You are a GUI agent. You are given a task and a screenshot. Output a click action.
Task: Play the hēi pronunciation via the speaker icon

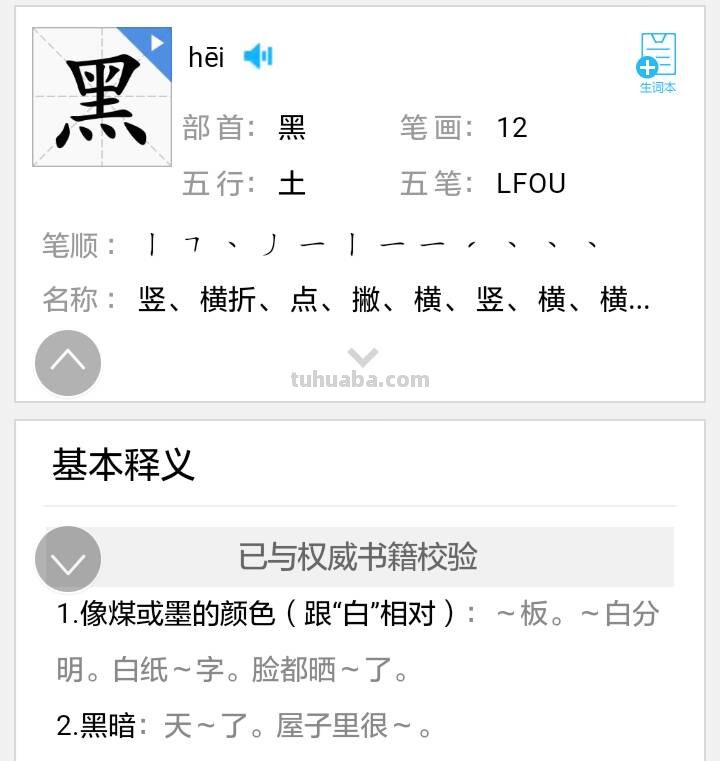(x=259, y=57)
